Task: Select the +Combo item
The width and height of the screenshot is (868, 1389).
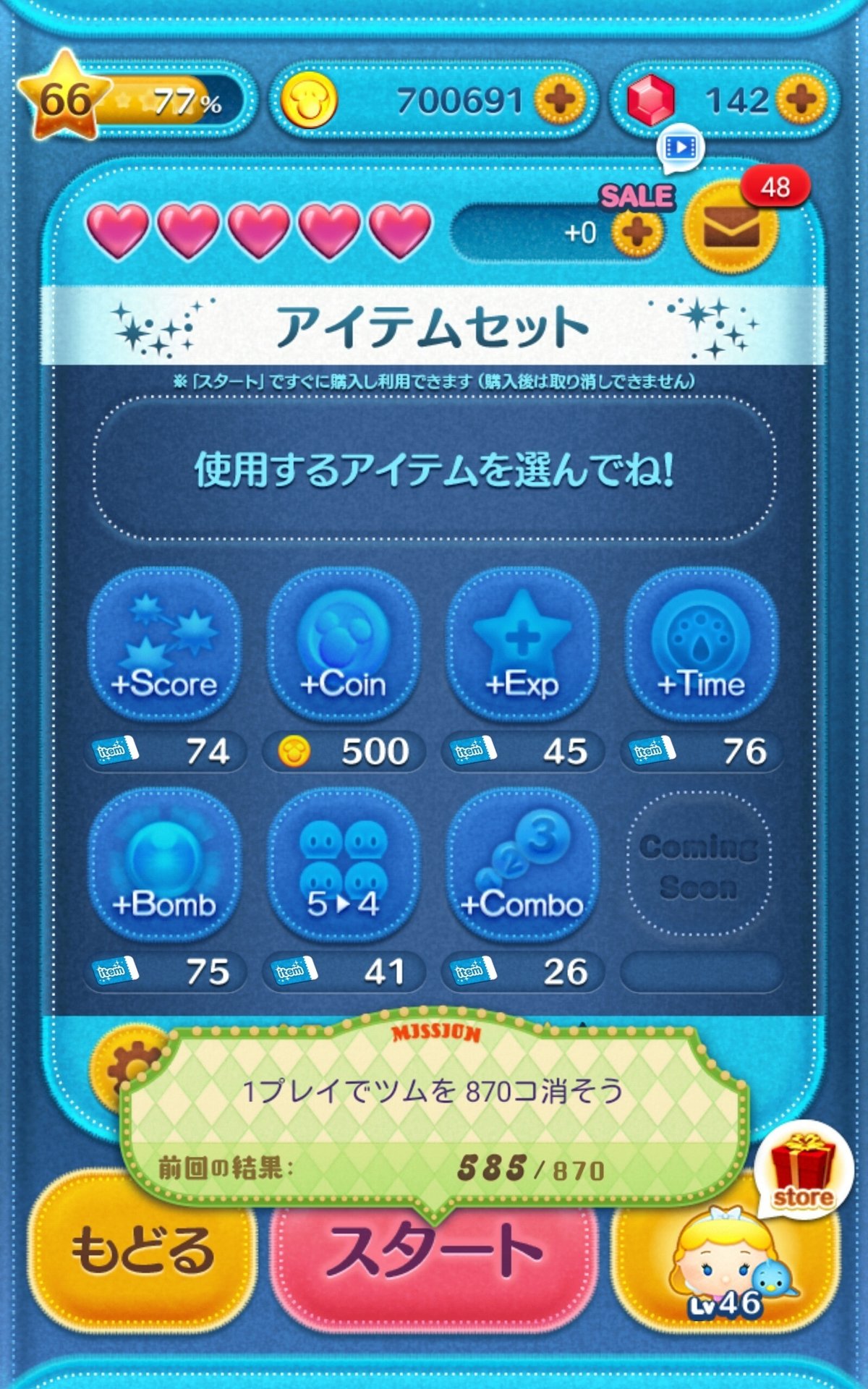Action: coord(522,864)
